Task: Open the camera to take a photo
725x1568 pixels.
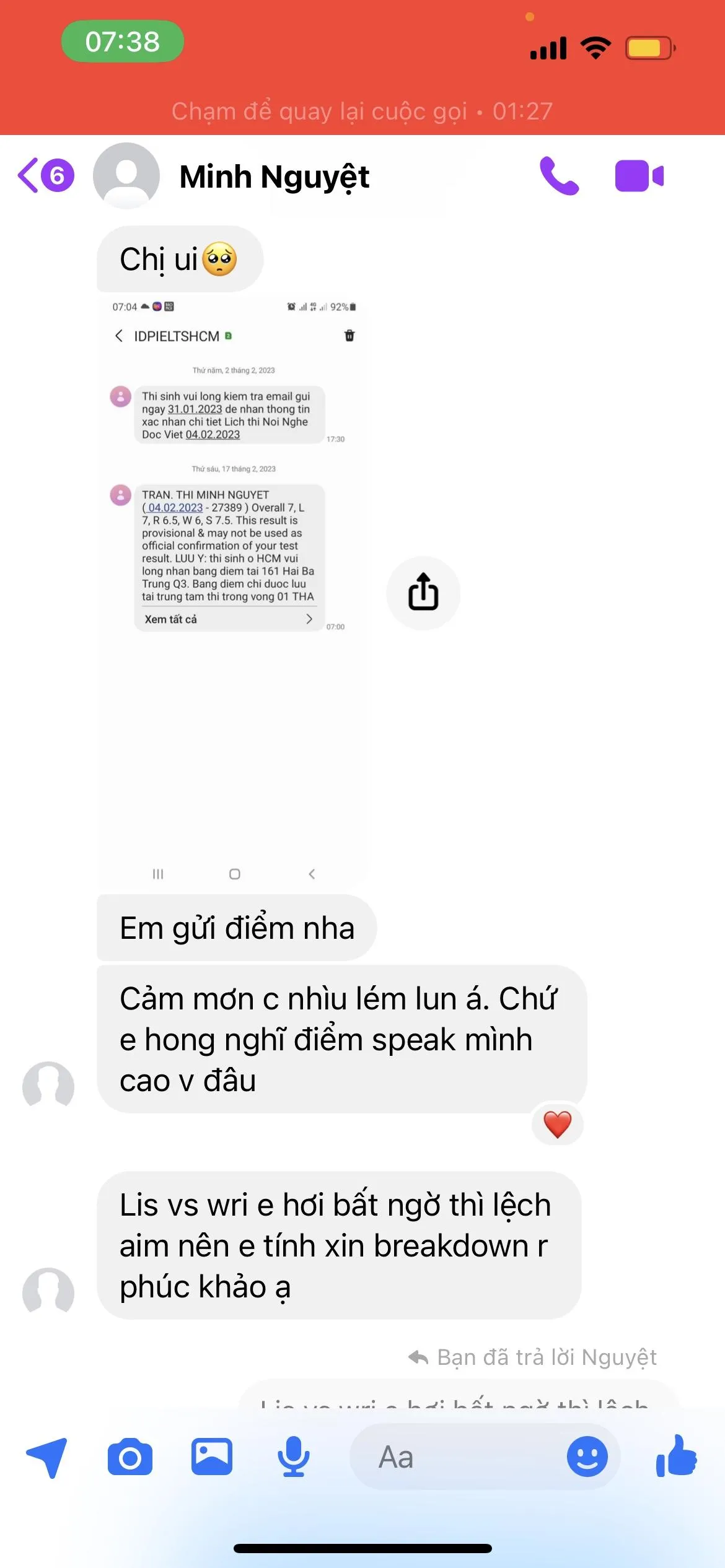Action: click(x=130, y=1457)
